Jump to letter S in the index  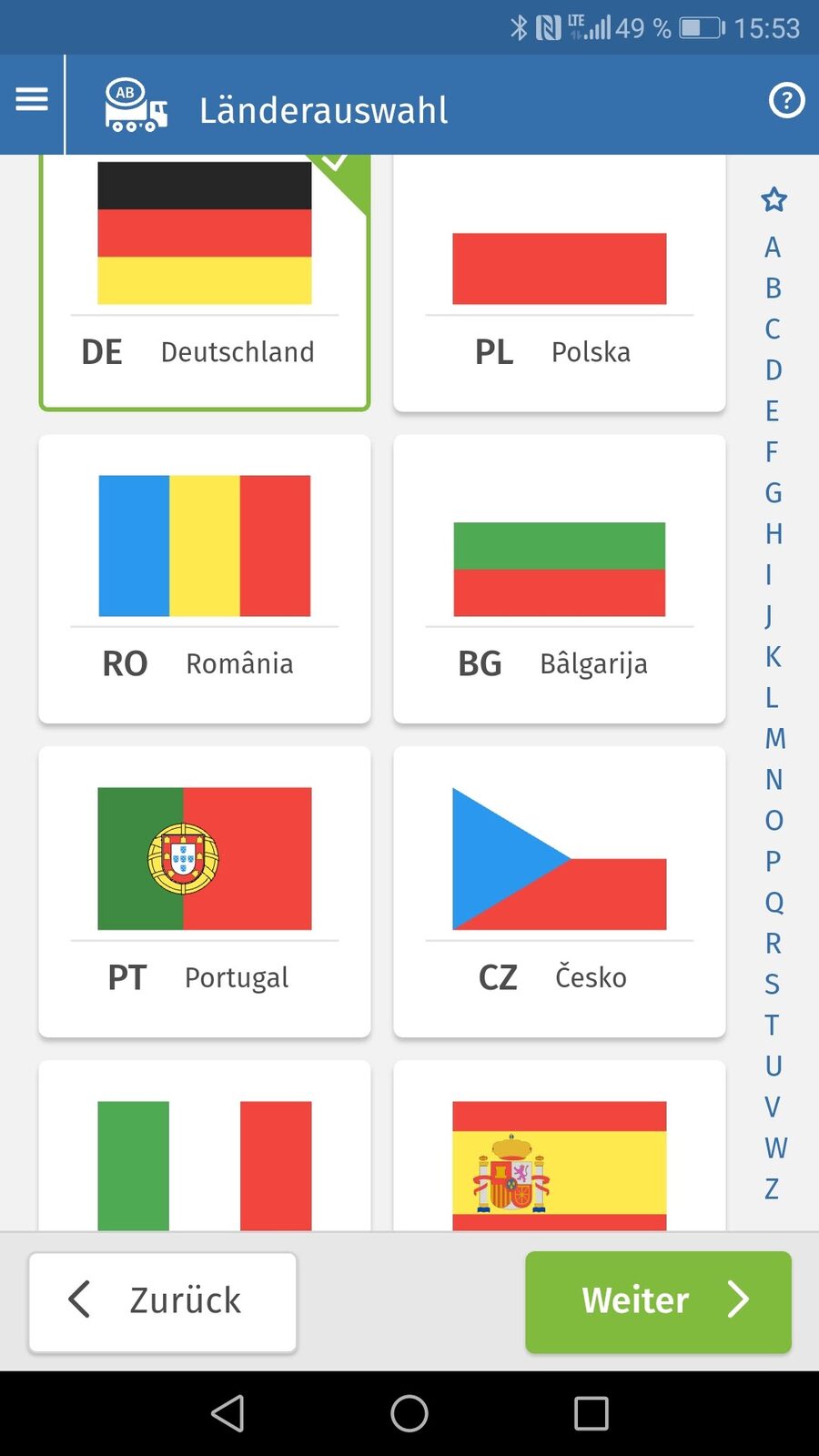click(772, 984)
